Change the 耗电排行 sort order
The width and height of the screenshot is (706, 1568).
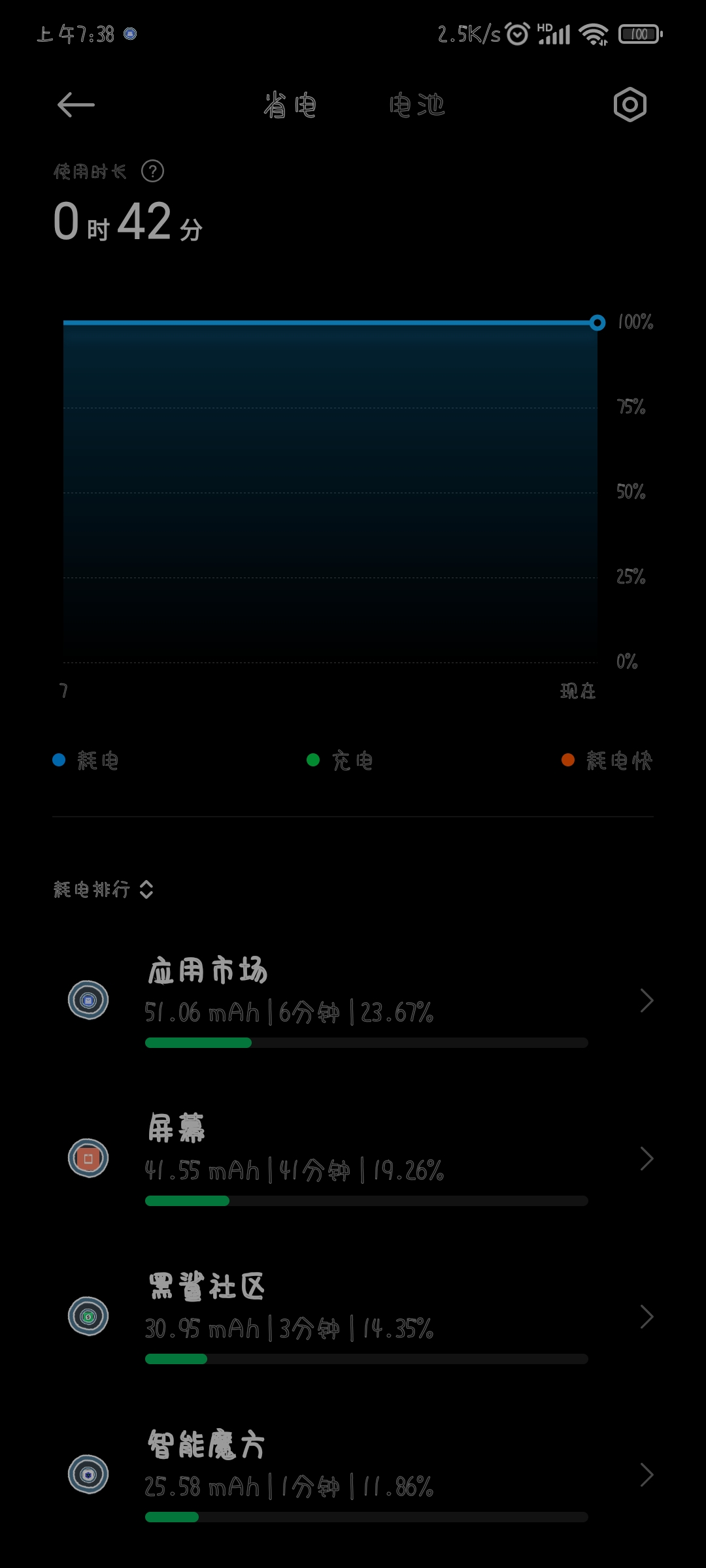pos(103,889)
